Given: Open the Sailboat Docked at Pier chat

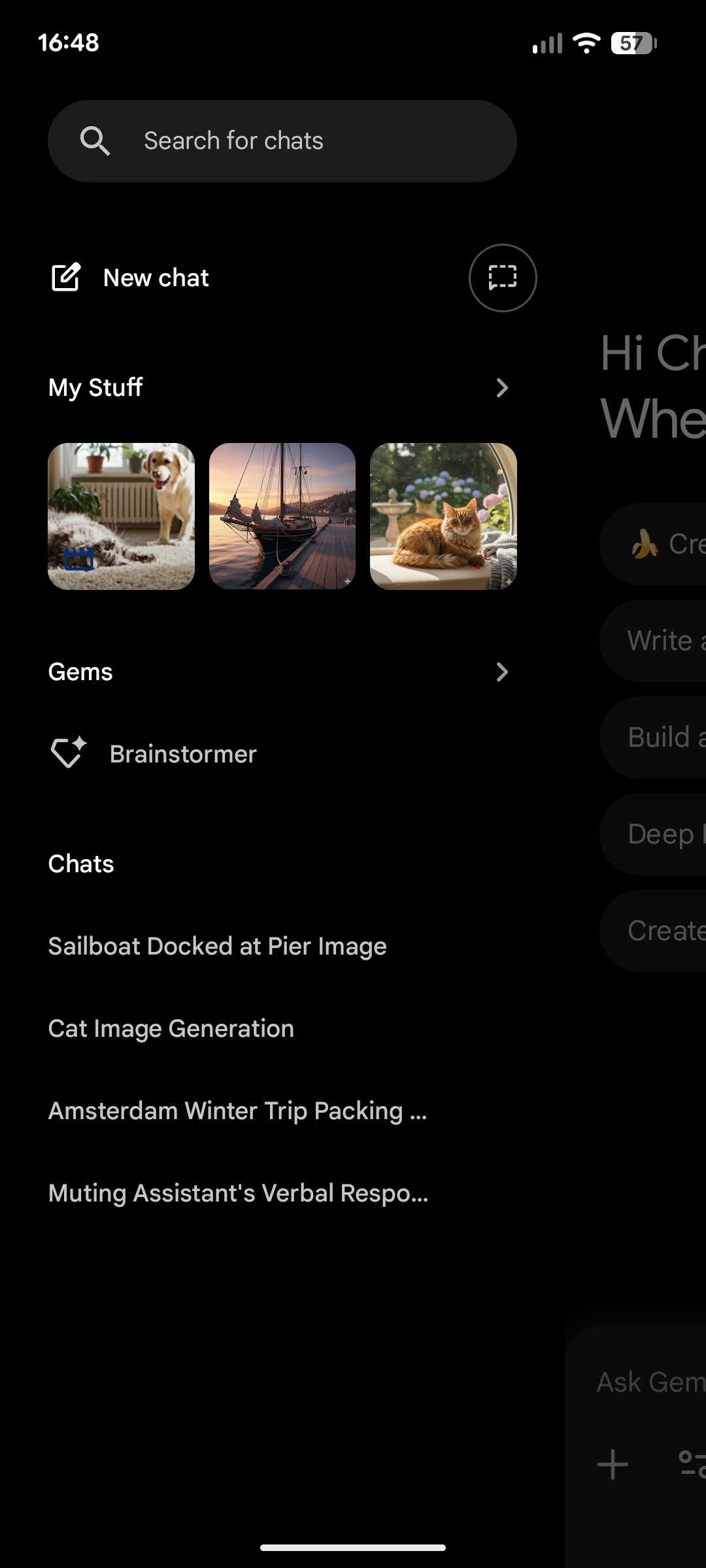Looking at the screenshot, I should (217, 945).
